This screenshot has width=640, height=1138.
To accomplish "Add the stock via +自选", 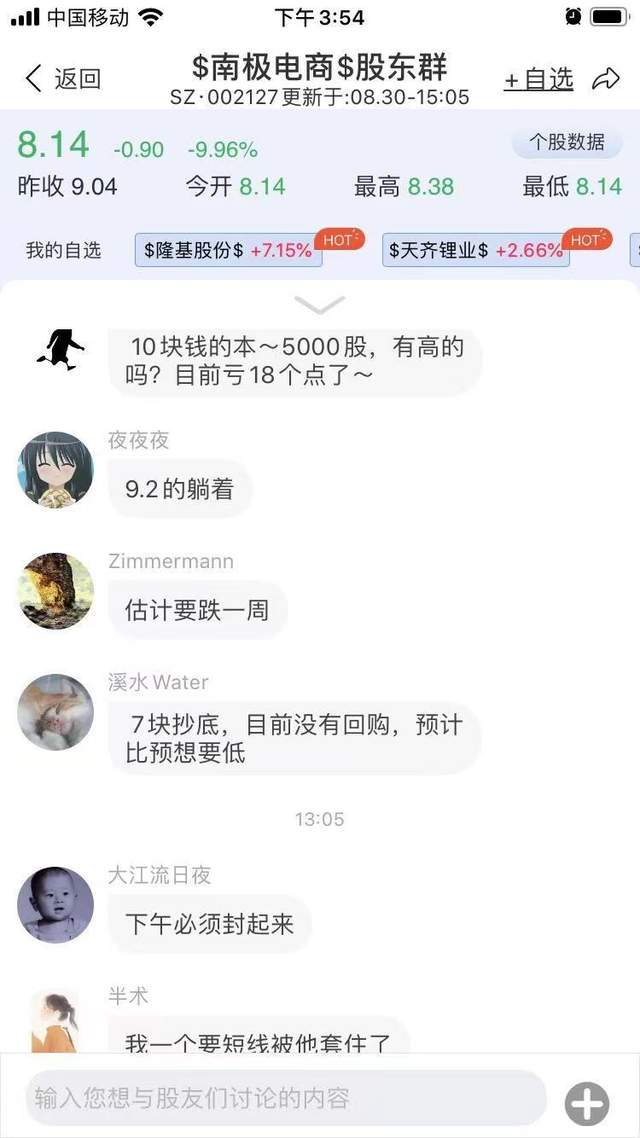I will coord(538,79).
